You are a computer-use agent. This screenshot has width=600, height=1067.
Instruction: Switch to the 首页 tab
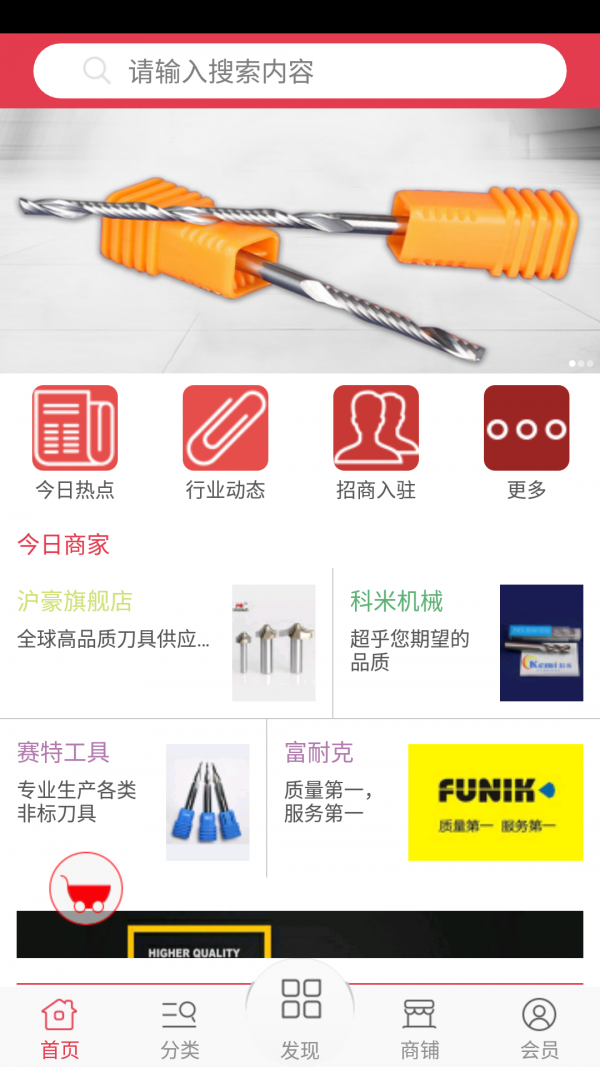pos(59,1028)
